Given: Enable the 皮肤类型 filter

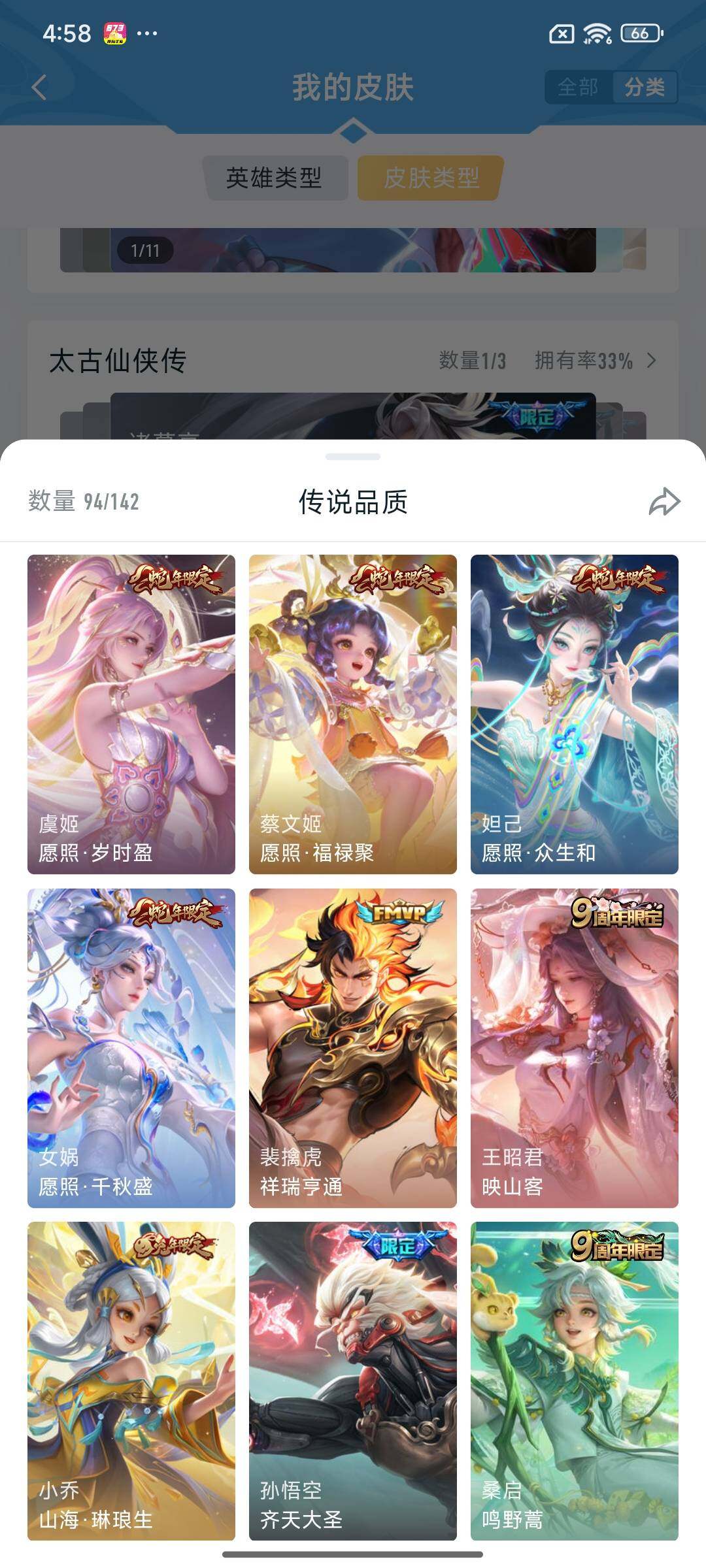Looking at the screenshot, I should point(432,178).
